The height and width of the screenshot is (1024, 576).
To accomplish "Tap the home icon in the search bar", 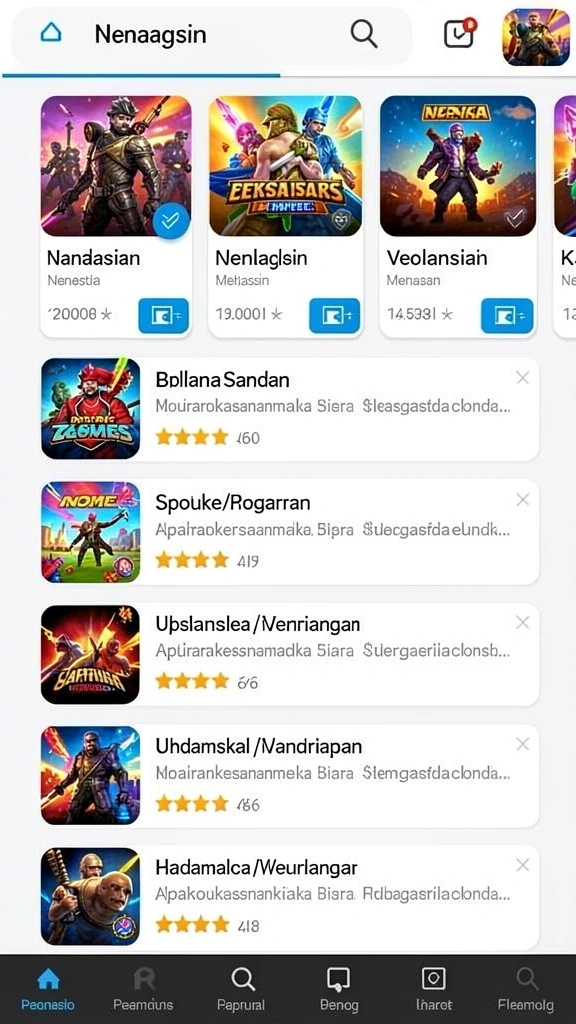I will click(51, 32).
